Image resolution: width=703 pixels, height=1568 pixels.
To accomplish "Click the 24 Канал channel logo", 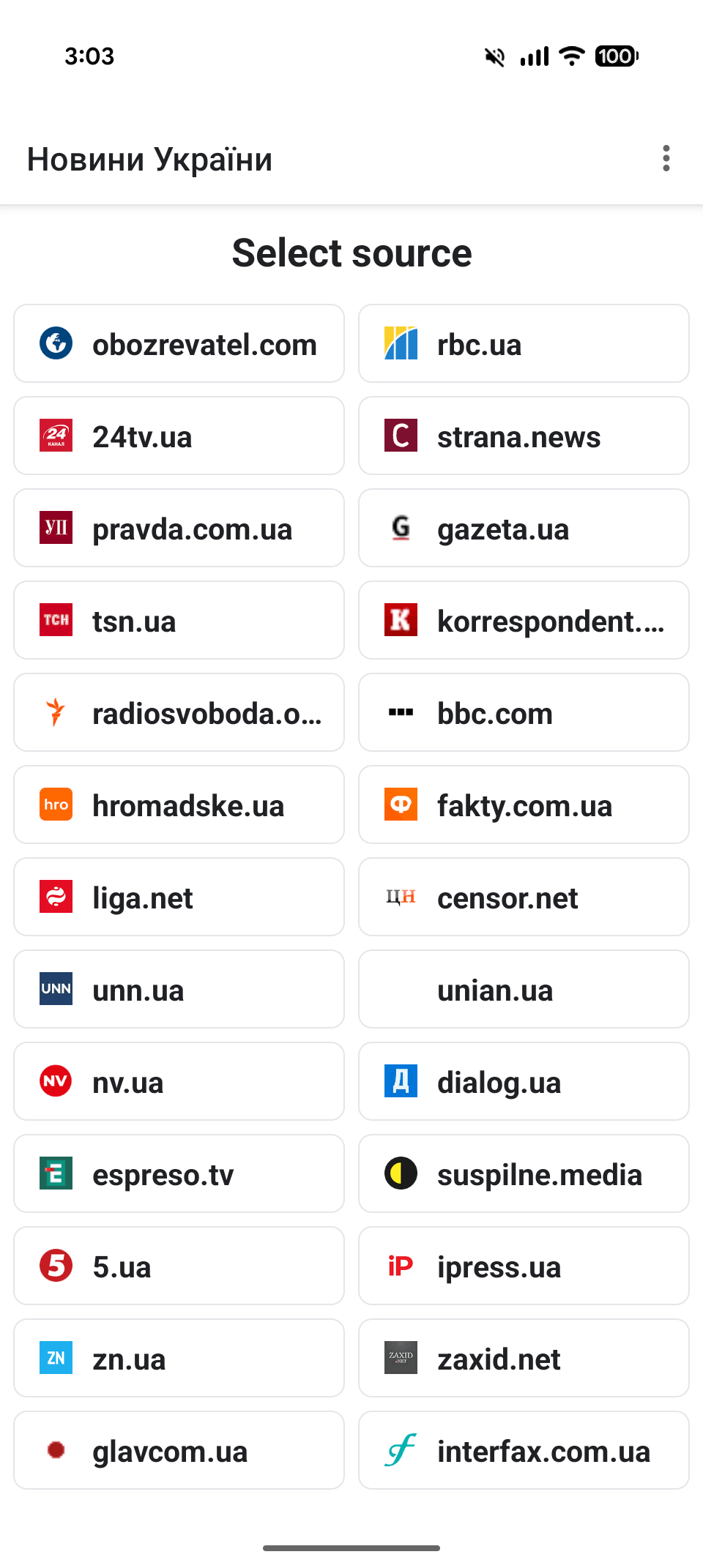I will tap(55, 436).
